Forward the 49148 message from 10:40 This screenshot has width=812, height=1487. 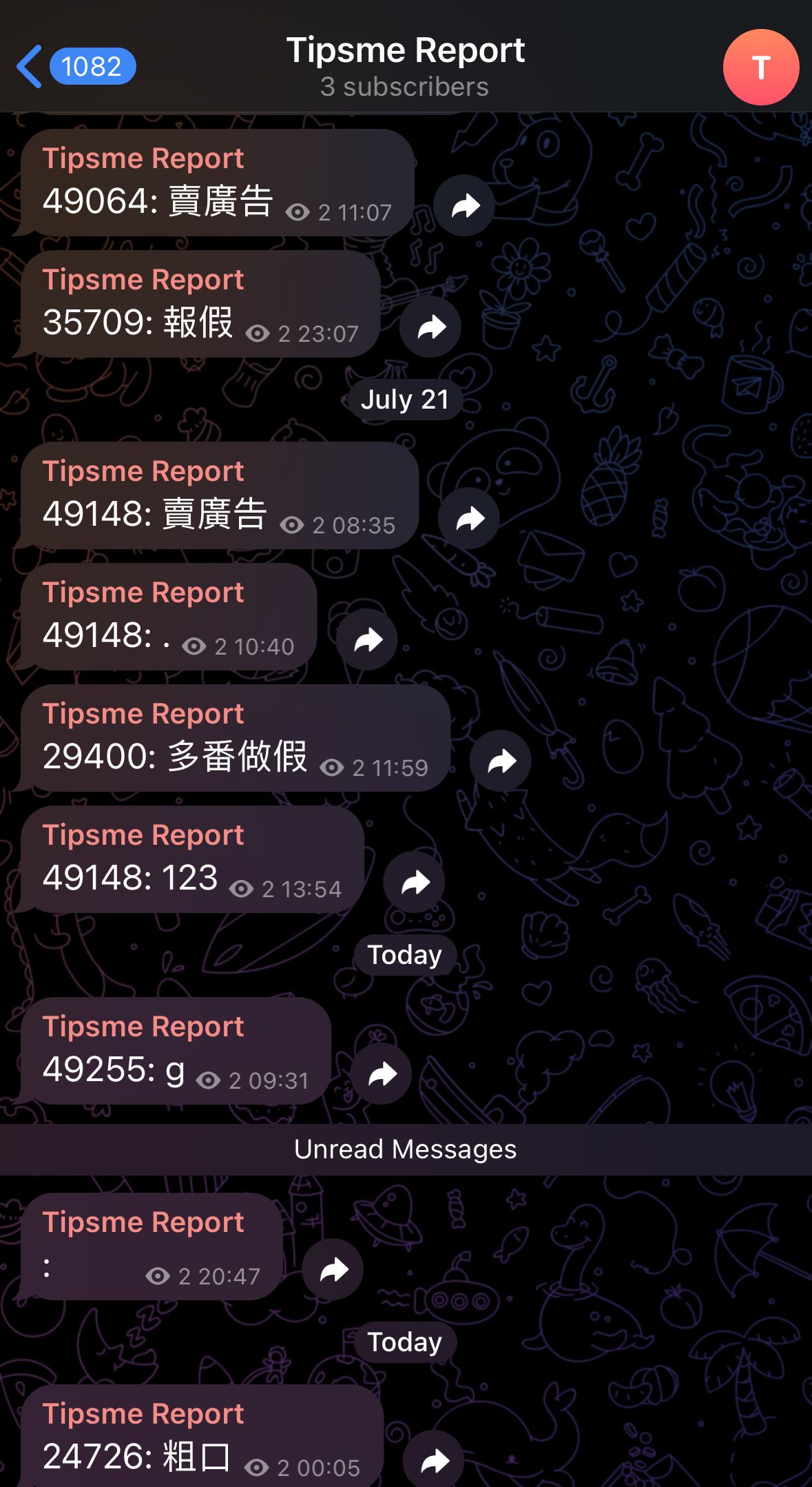coord(367,639)
